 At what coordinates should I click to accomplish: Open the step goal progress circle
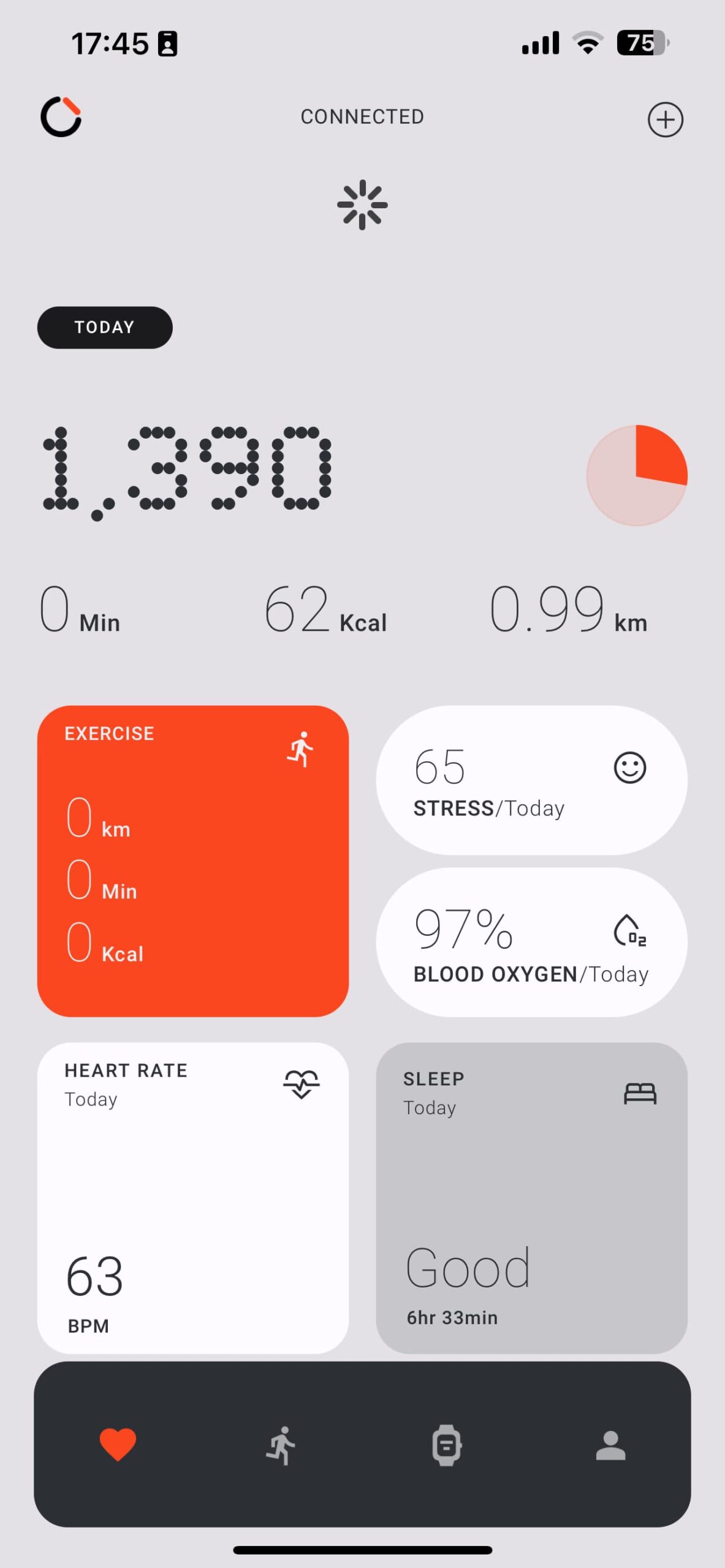tap(636, 475)
